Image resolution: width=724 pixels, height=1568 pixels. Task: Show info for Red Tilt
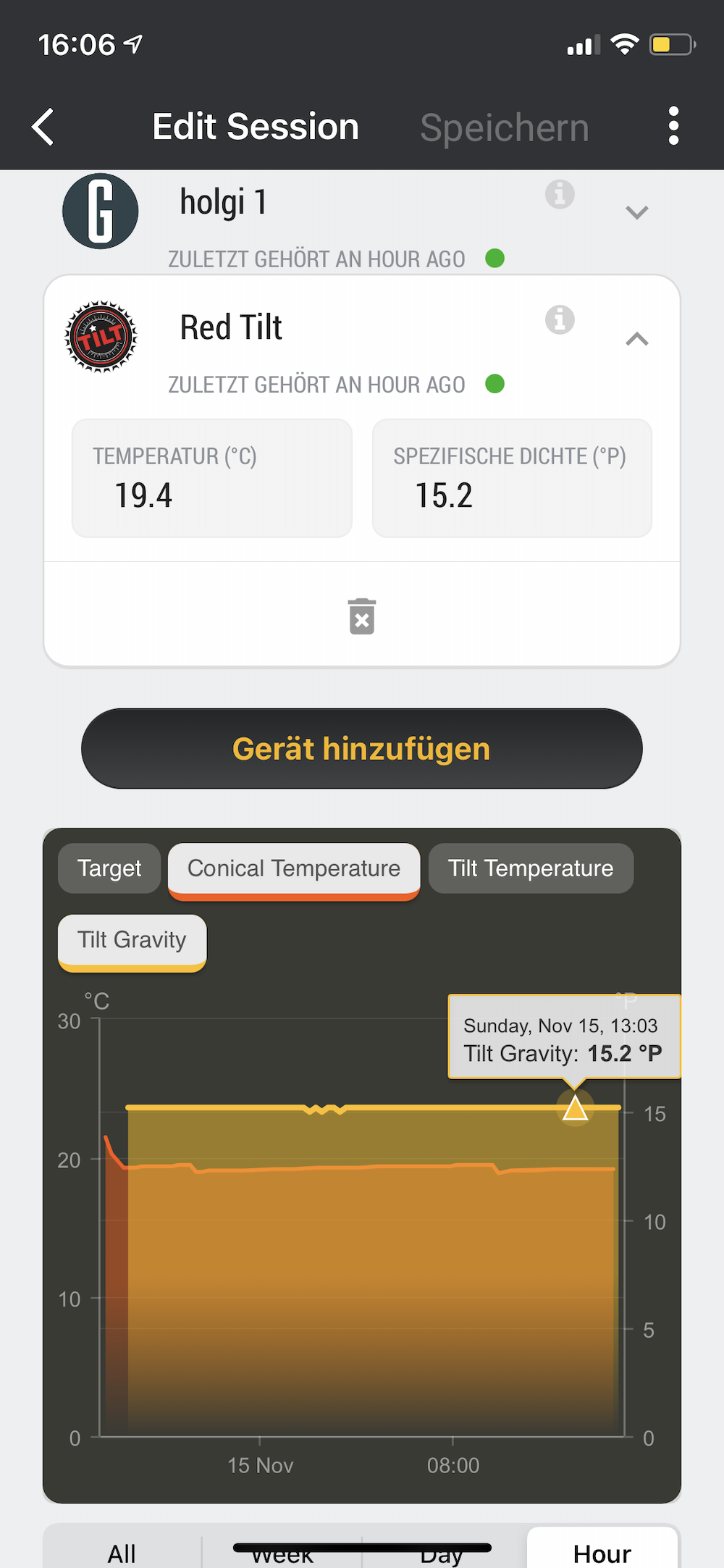click(560, 319)
